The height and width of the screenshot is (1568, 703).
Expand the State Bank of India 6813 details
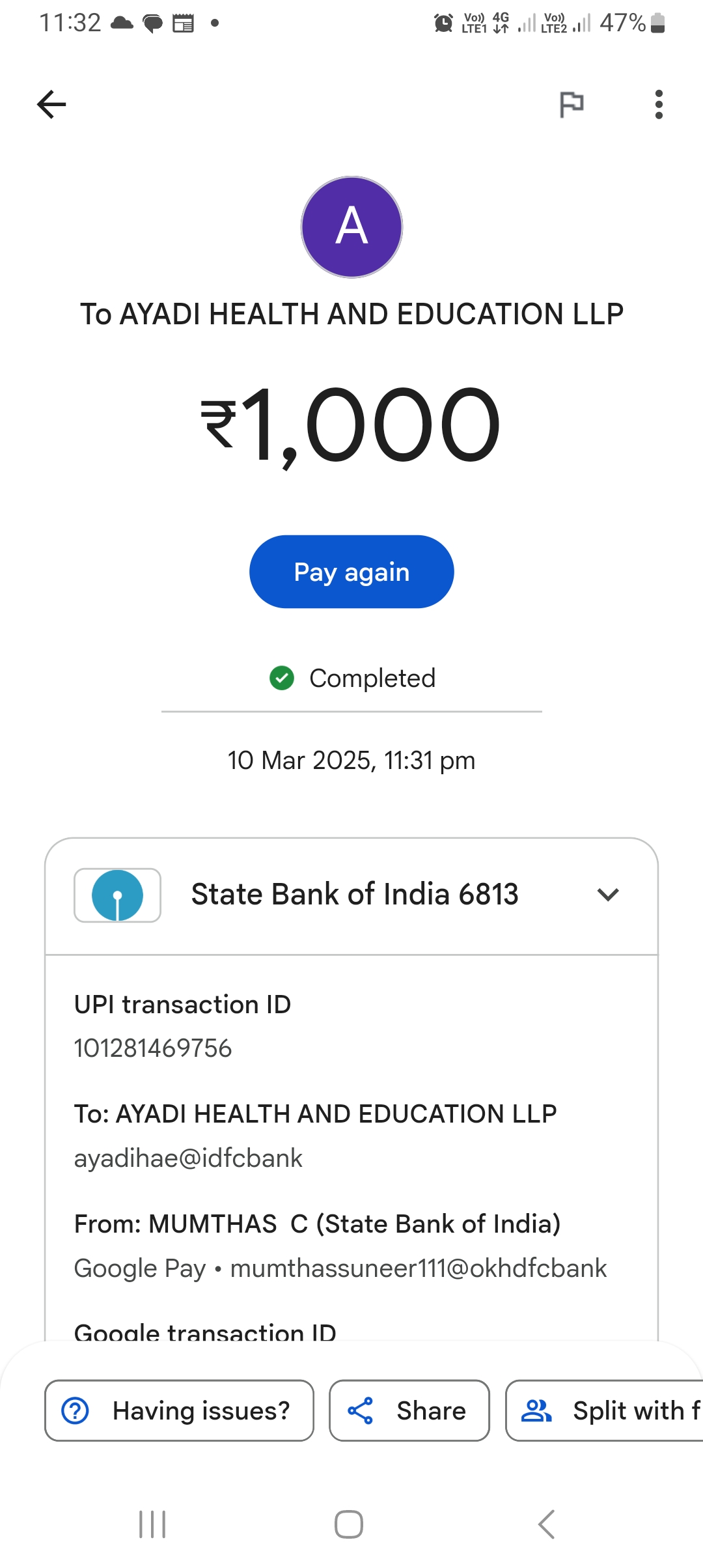(x=608, y=895)
